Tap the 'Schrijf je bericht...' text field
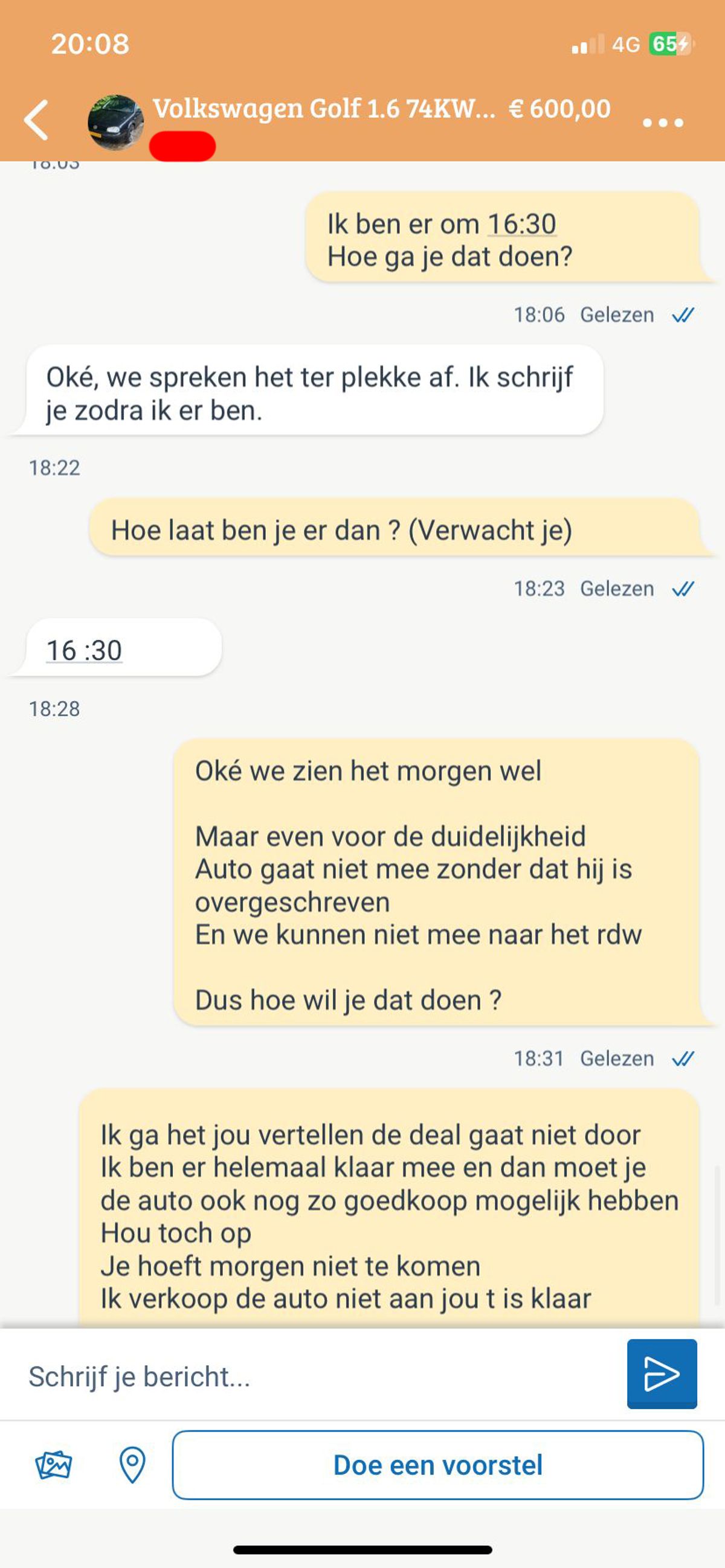 317,1377
